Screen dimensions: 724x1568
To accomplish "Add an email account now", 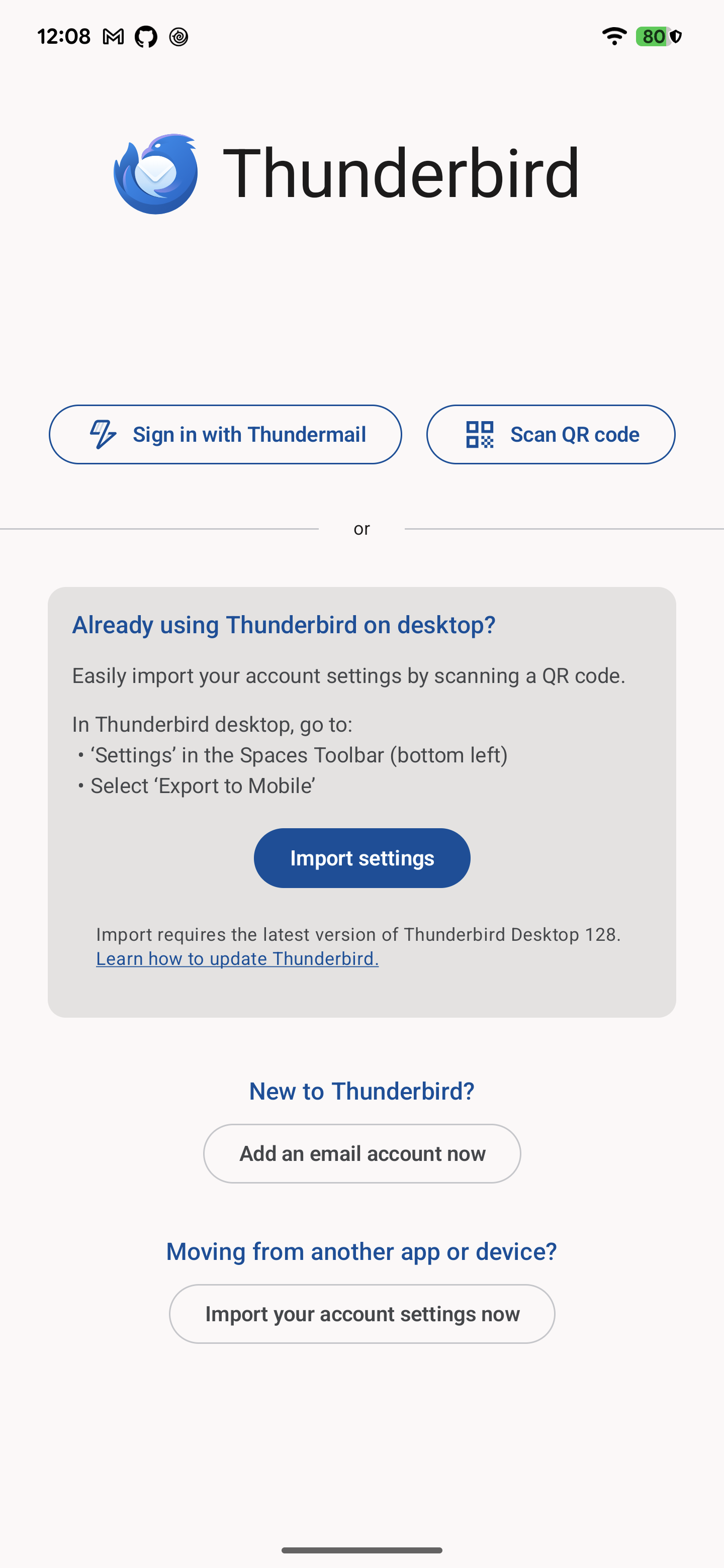I will point(361,1153).
